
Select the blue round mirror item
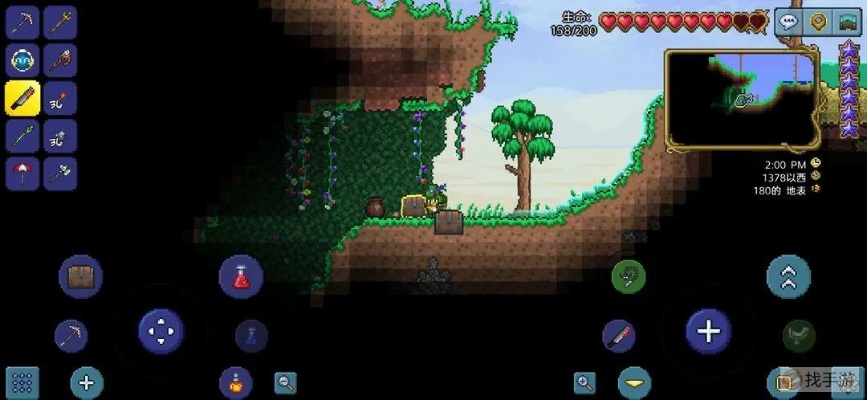[22, 59]
